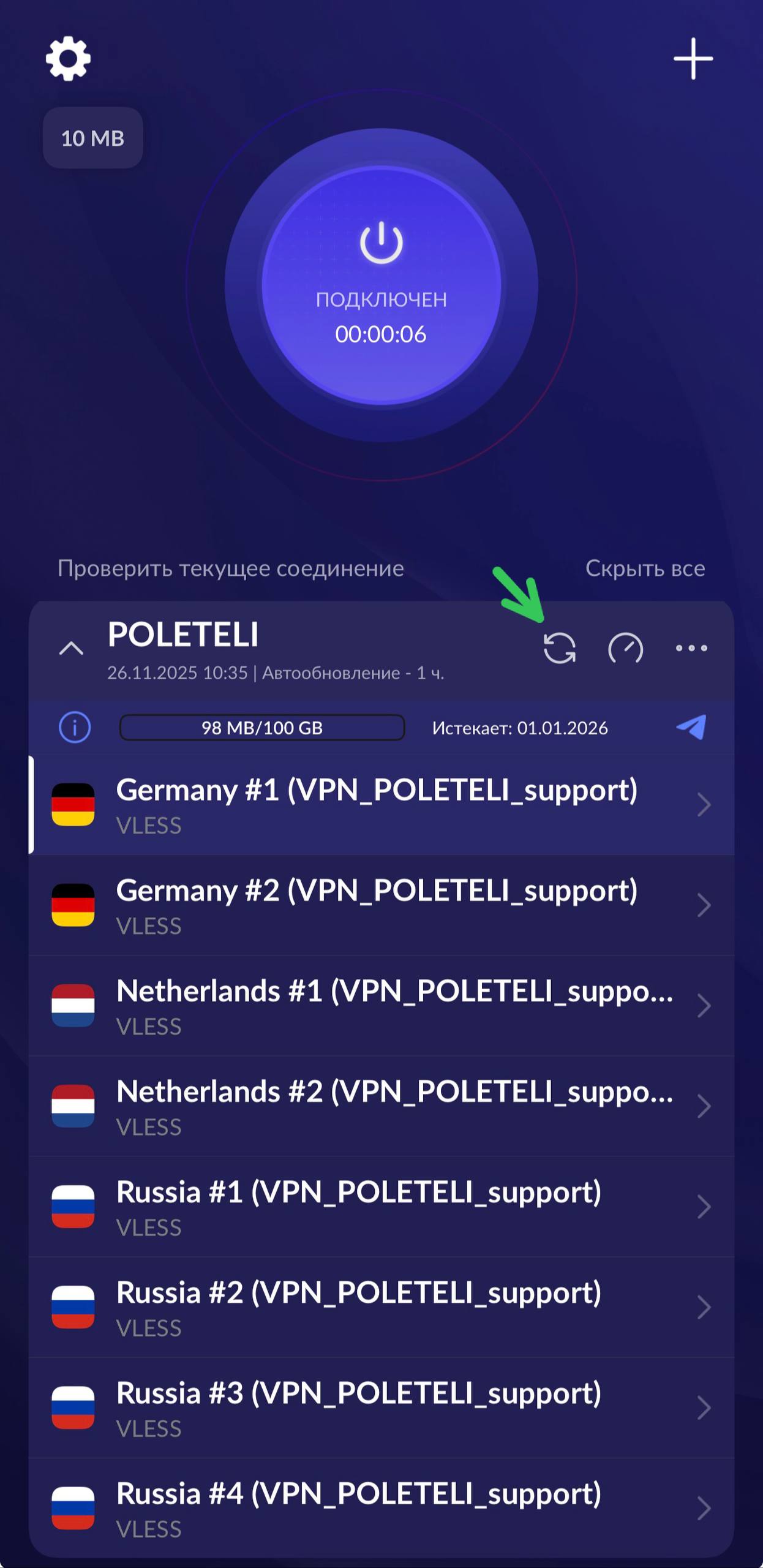Tap Скрыть все

645,568
